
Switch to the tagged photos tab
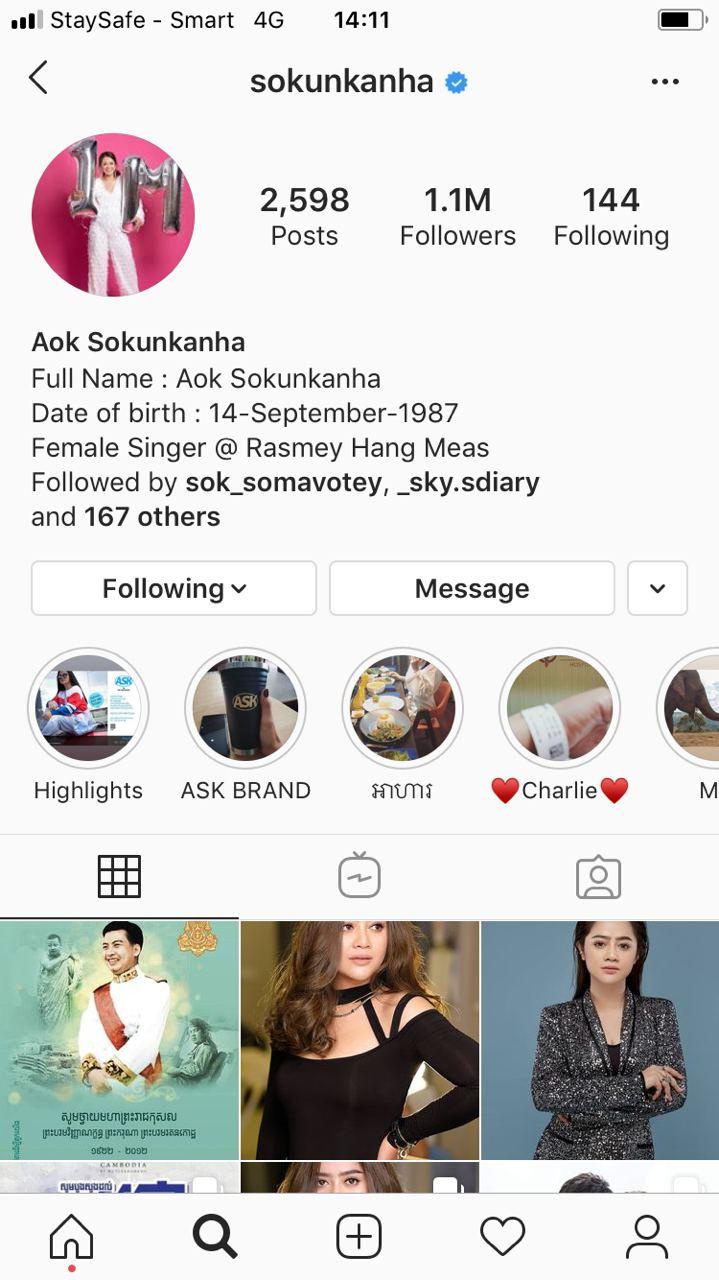(x=599, y=877)
